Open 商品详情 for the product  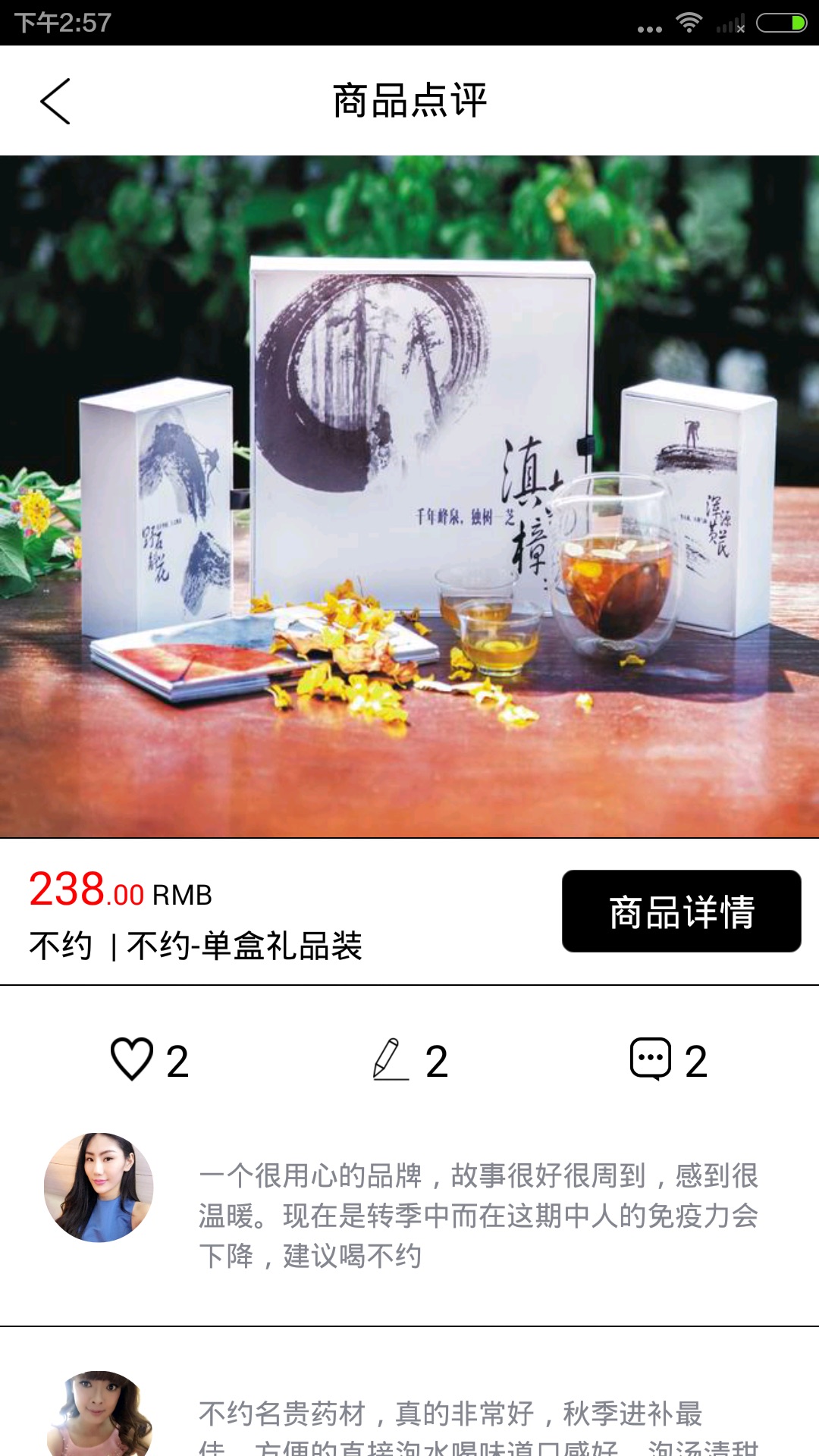pos(681,911)
